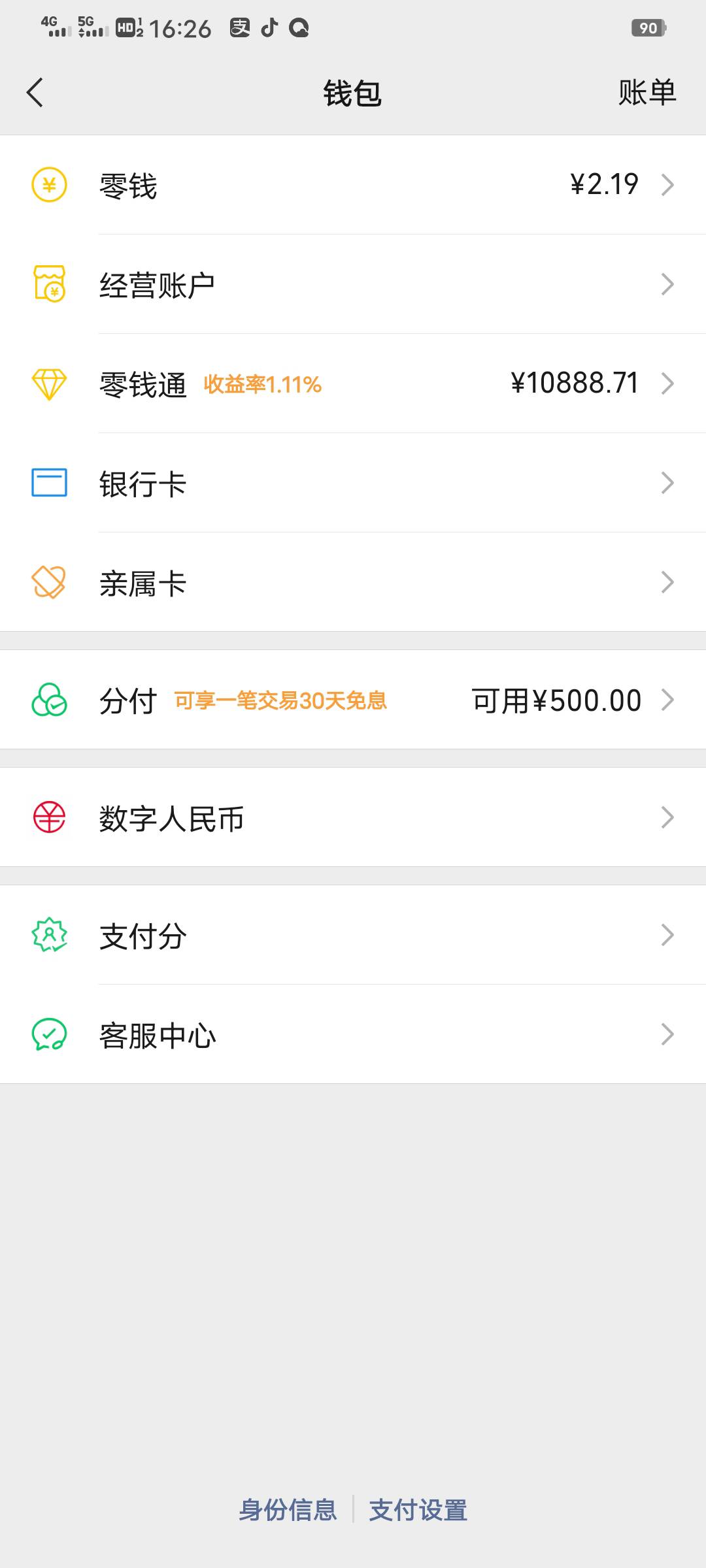Open the 零钱 balance row

coord(353,185)
